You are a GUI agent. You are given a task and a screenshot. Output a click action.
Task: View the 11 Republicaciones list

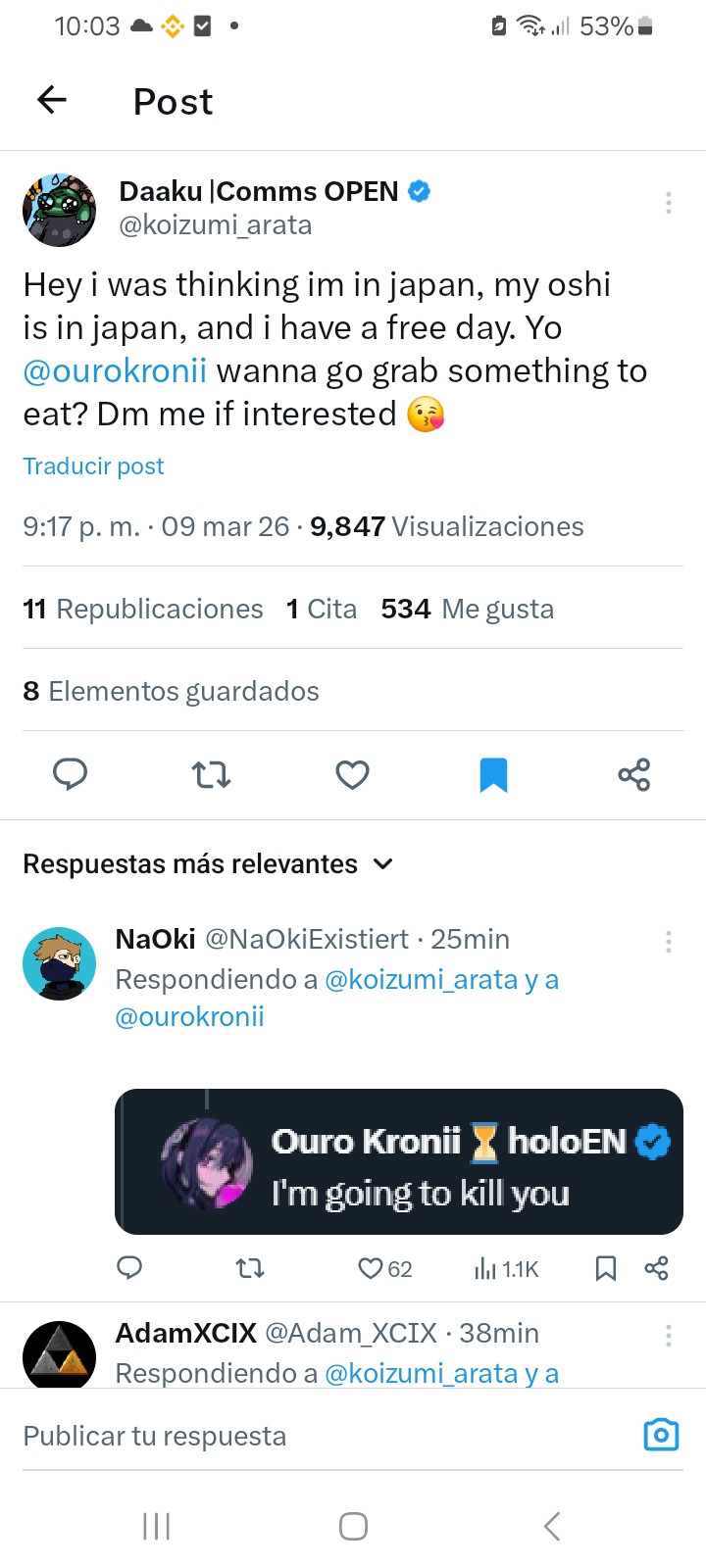click(x=143, y=609)
